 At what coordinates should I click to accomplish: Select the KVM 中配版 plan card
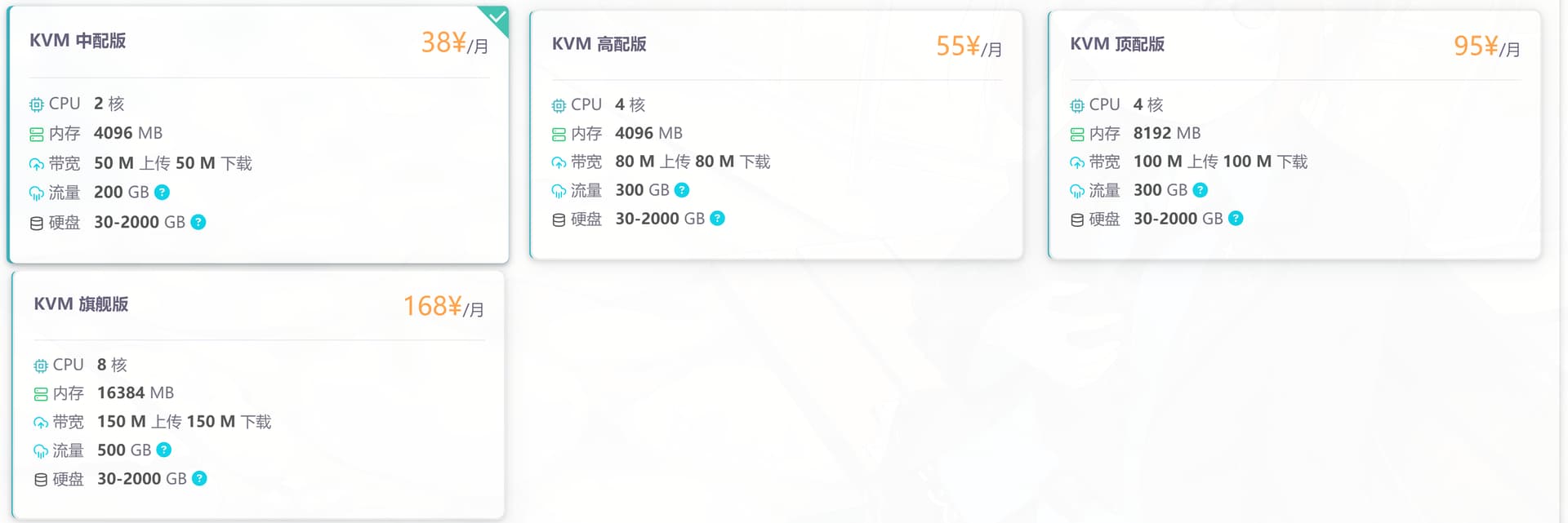point(258,135)
